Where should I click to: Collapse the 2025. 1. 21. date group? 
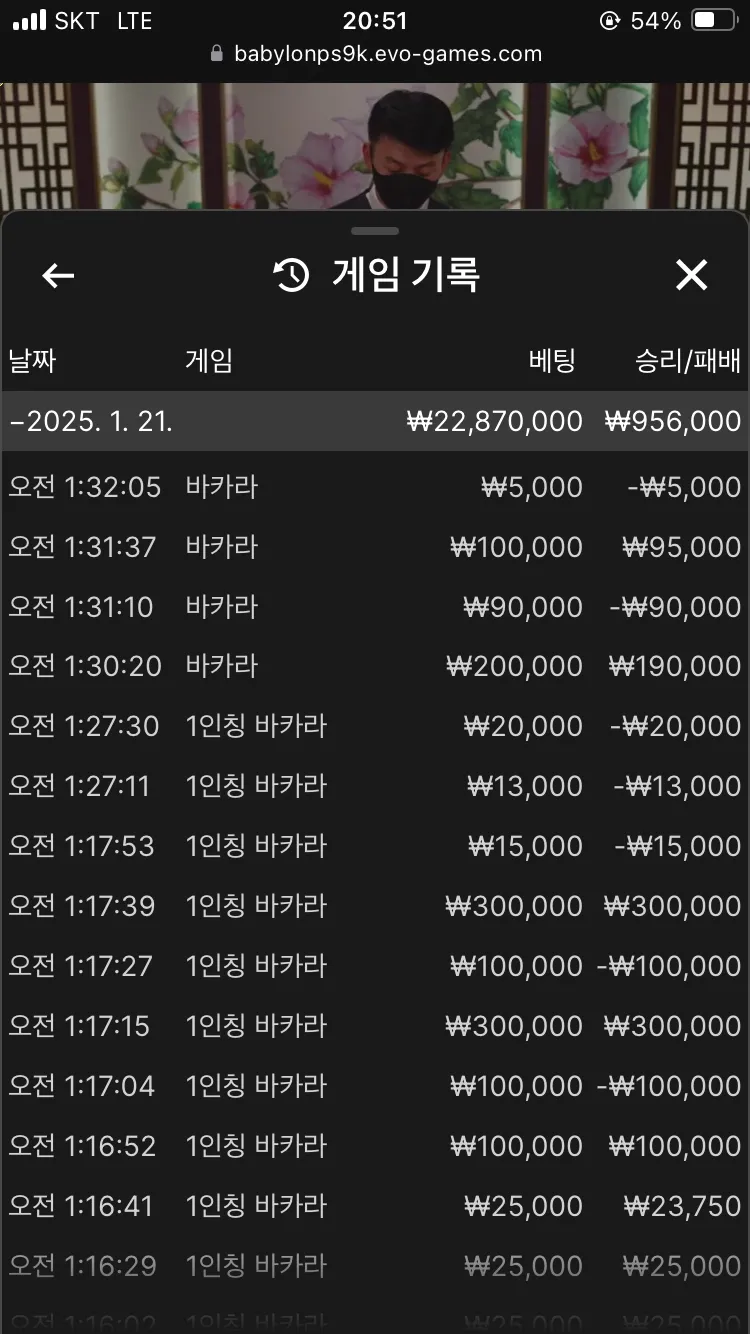pos(375,421)
